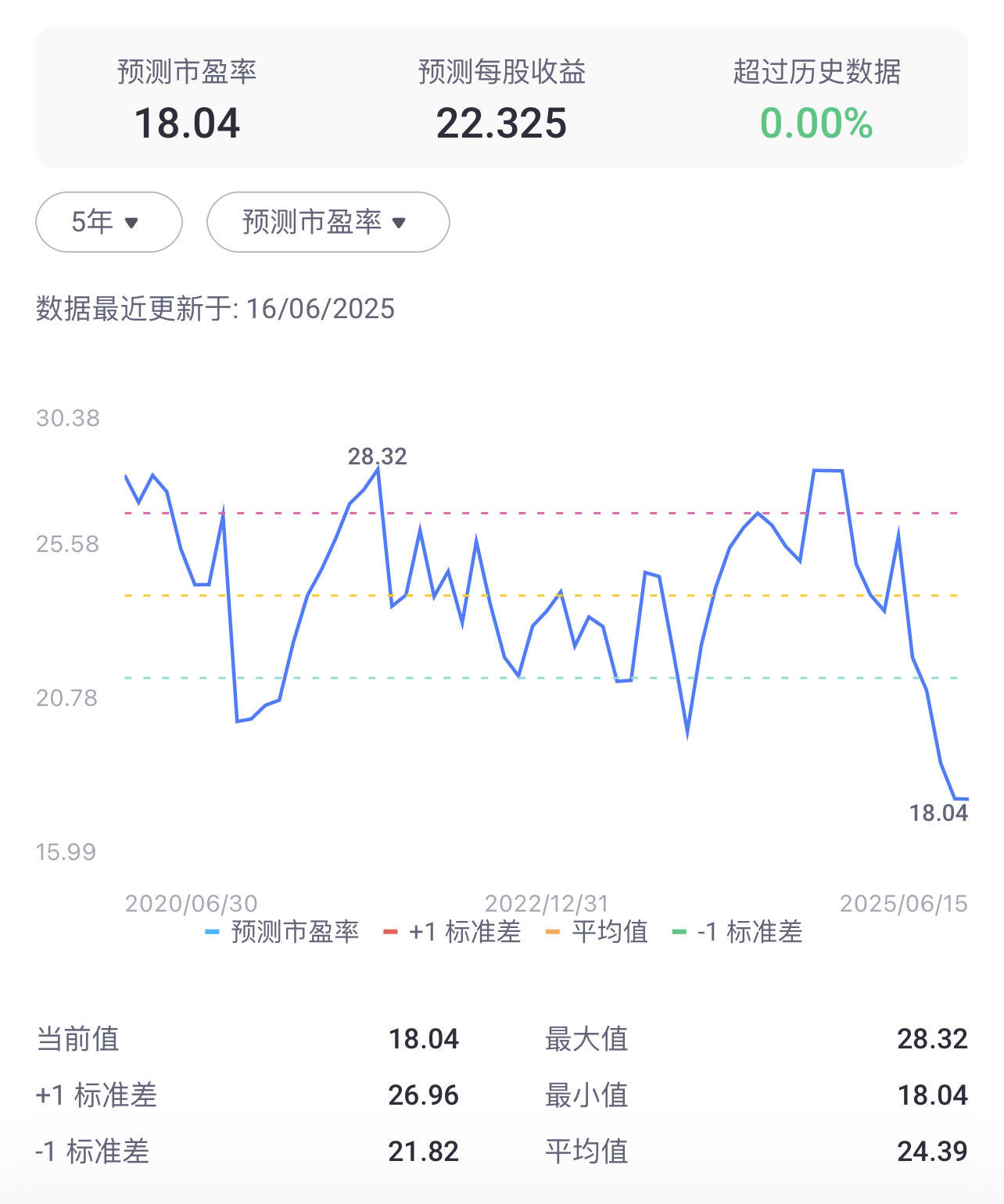Toggle the 预测市盈率 legend series
Screen dimensions: 1004x1204
tap(283, 932)
